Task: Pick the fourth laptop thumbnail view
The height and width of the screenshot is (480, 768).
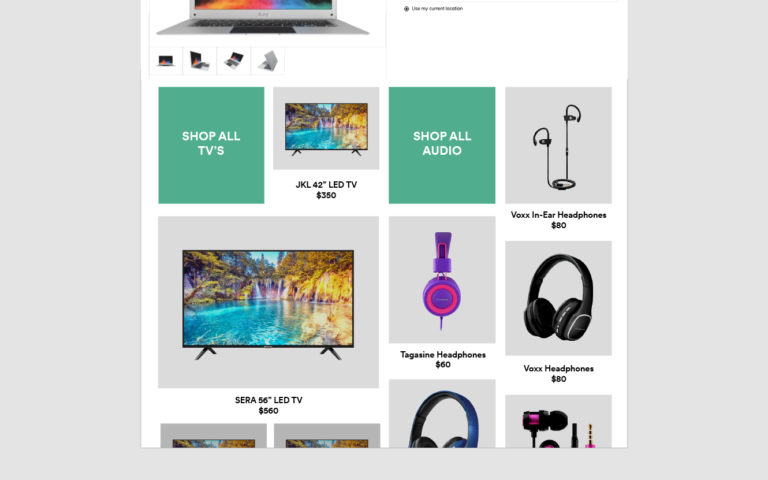Action: (x=268, y=61)
